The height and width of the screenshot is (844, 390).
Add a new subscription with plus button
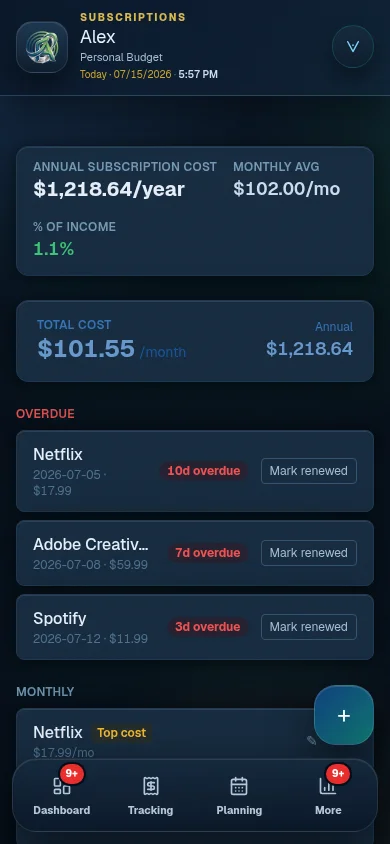coord(344,715)
